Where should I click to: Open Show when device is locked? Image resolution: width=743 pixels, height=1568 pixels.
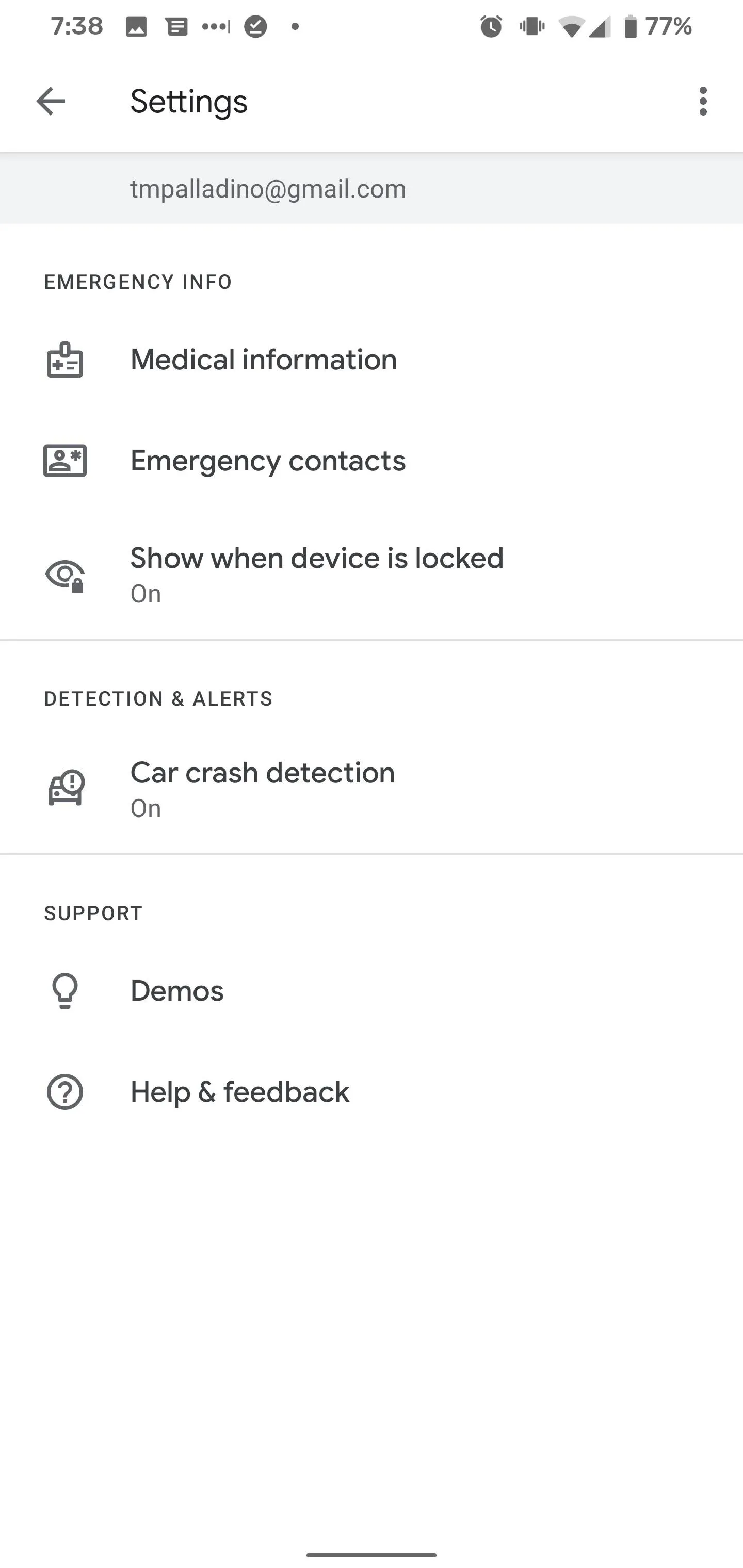372,575
